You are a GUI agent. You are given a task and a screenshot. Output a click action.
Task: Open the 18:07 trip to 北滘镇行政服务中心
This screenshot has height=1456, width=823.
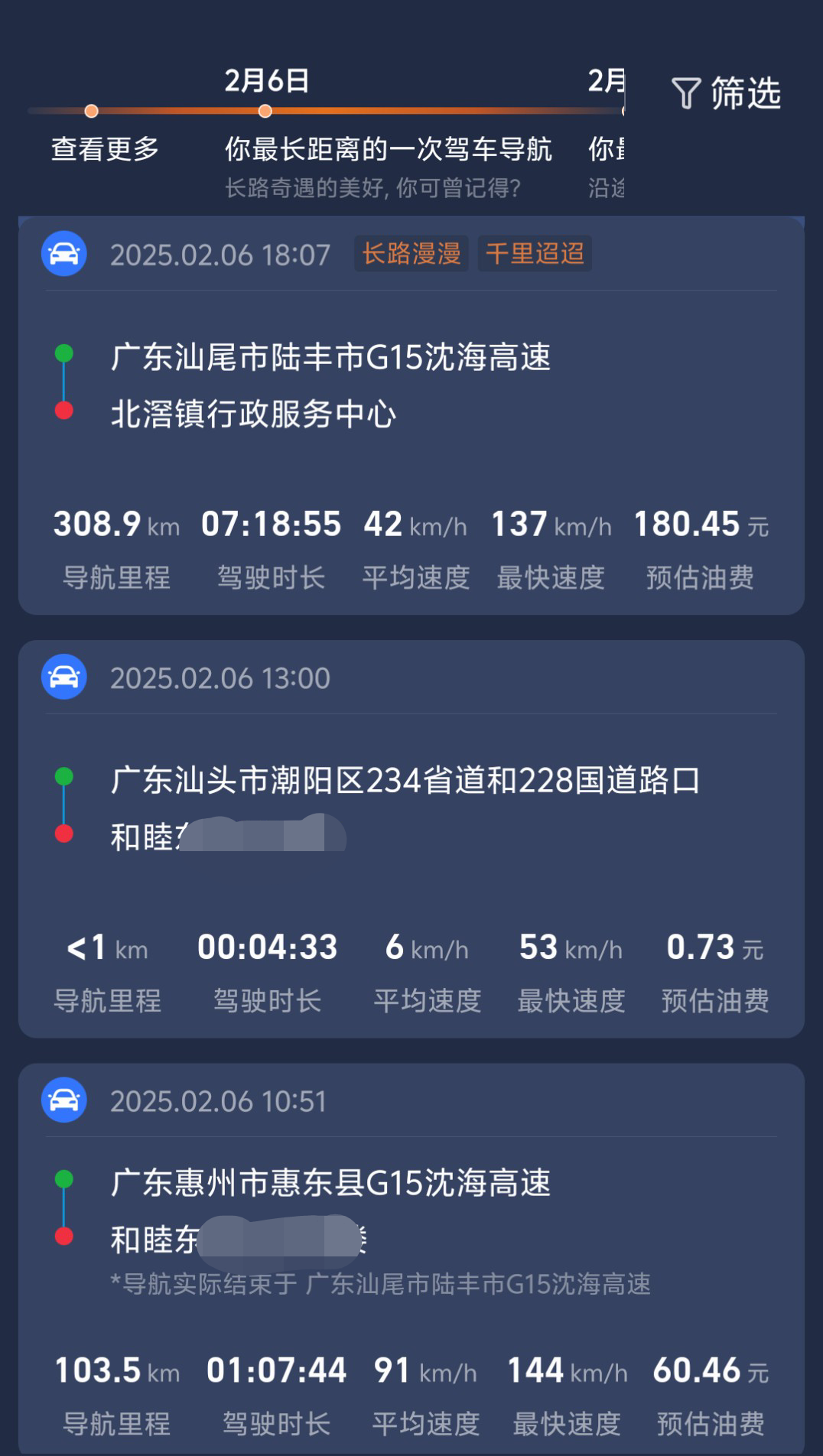pos(411,415)
